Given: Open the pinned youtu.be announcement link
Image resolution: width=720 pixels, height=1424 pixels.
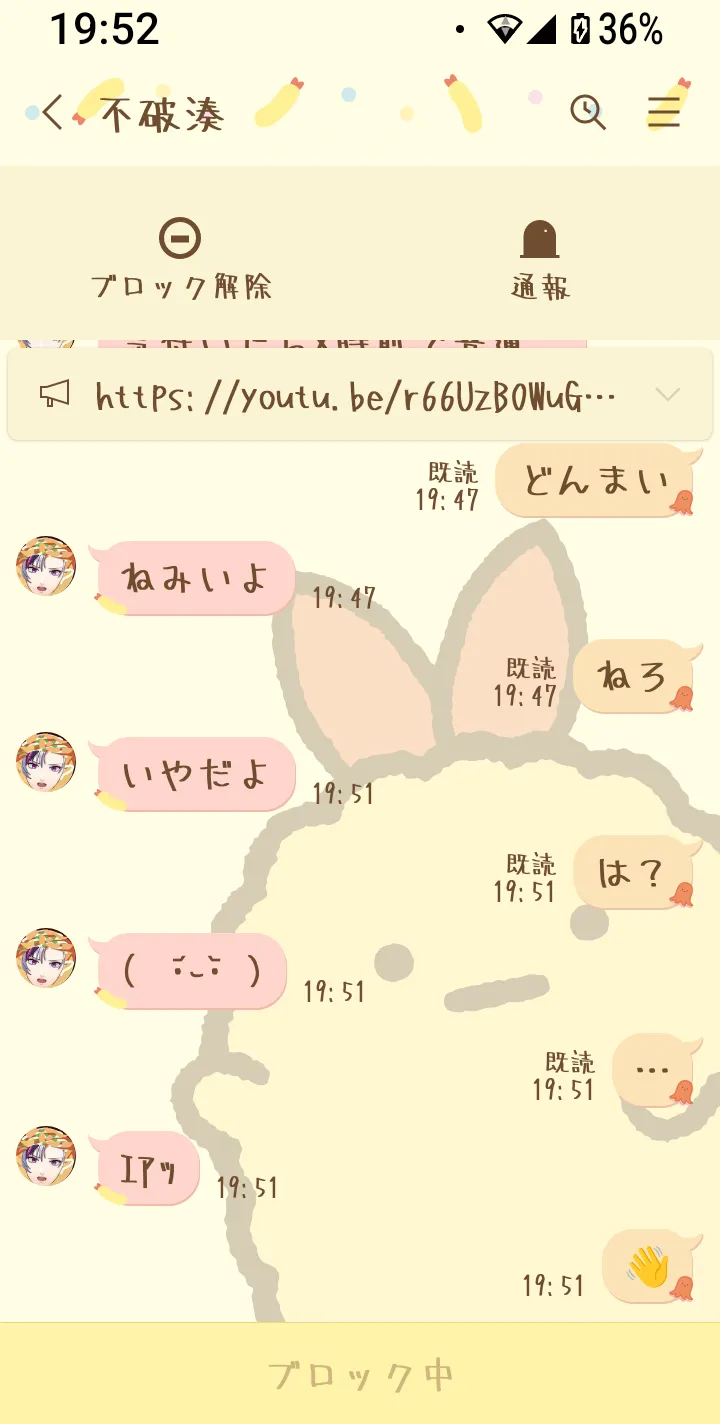Looking at the screenshot, I should 355,396.
